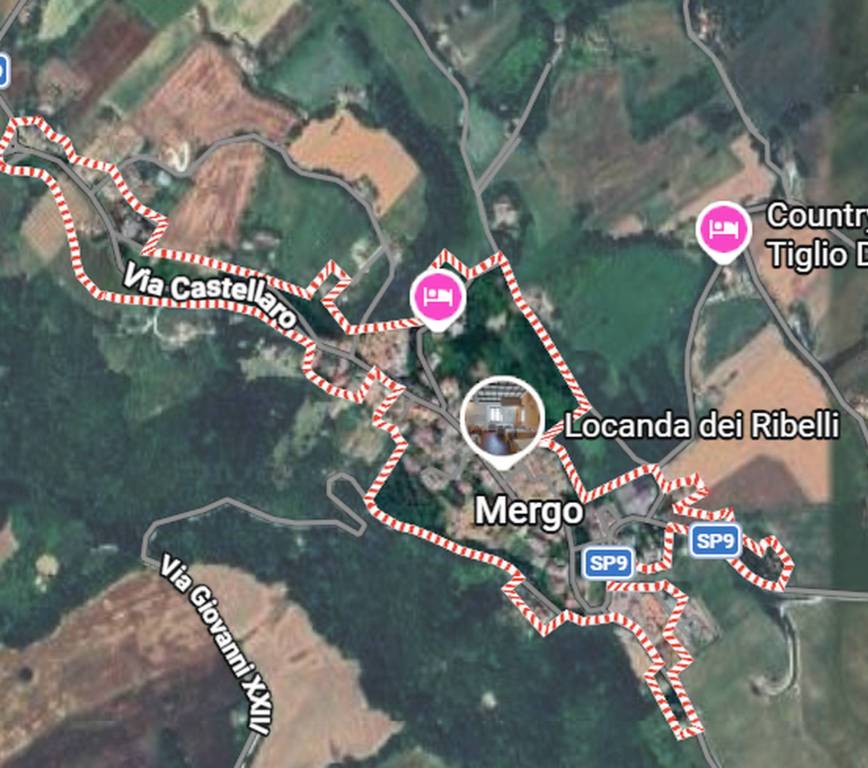Tap the pink hotel pin above Mergo
868x768 pixels.
point(437,296)
